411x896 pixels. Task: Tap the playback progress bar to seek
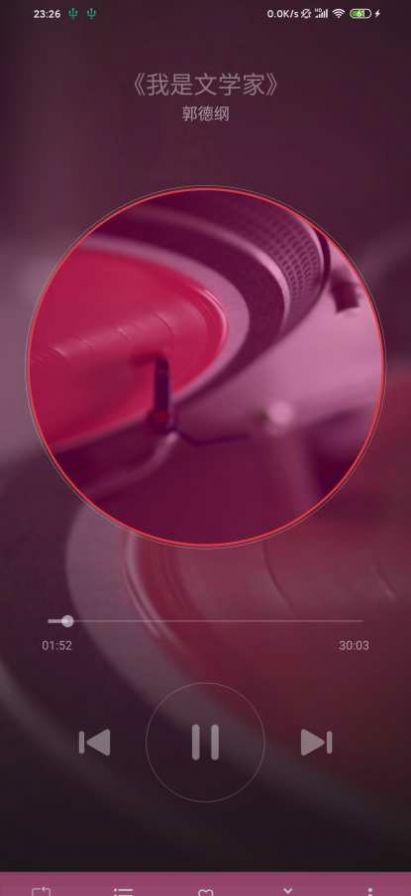click(205, 621)
